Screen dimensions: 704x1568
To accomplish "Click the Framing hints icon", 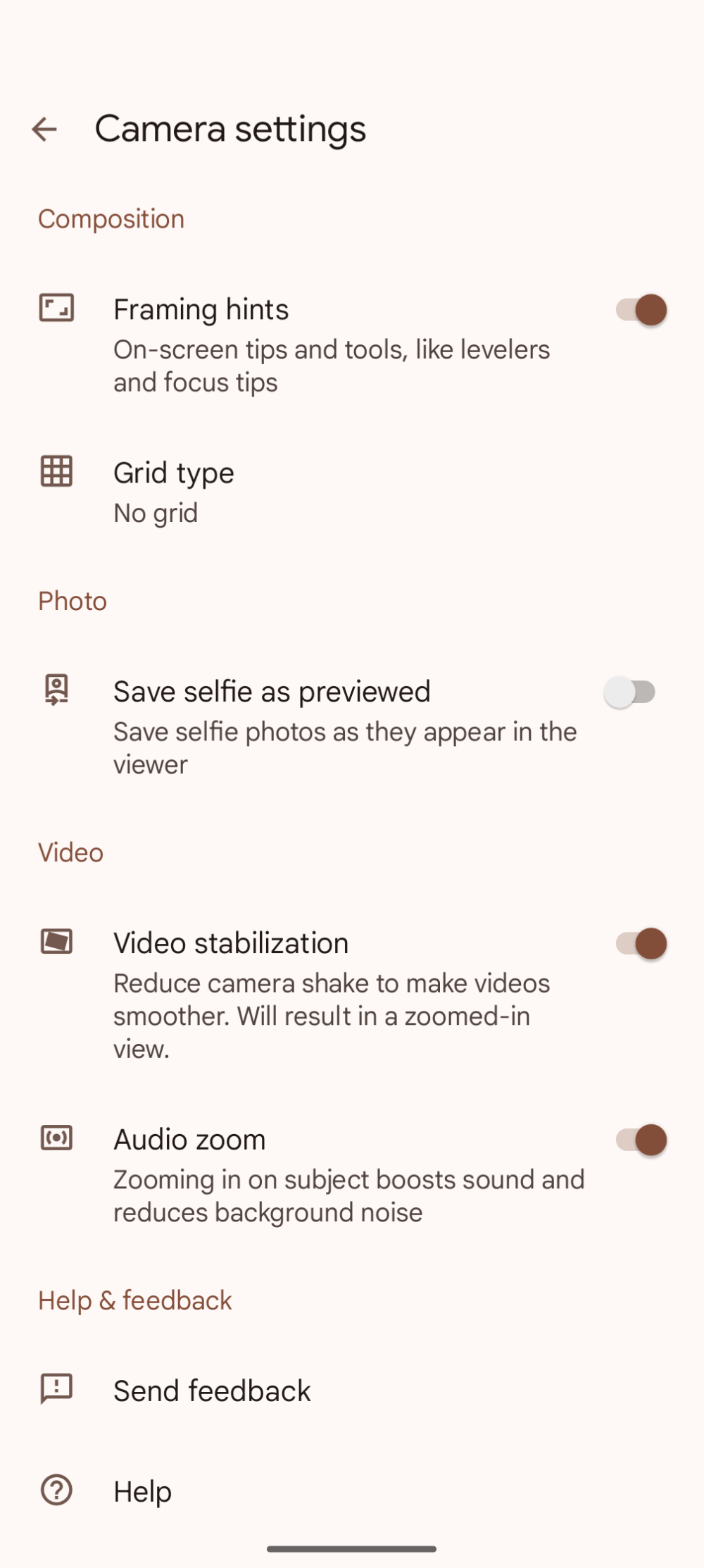I will tap(57, 308).
